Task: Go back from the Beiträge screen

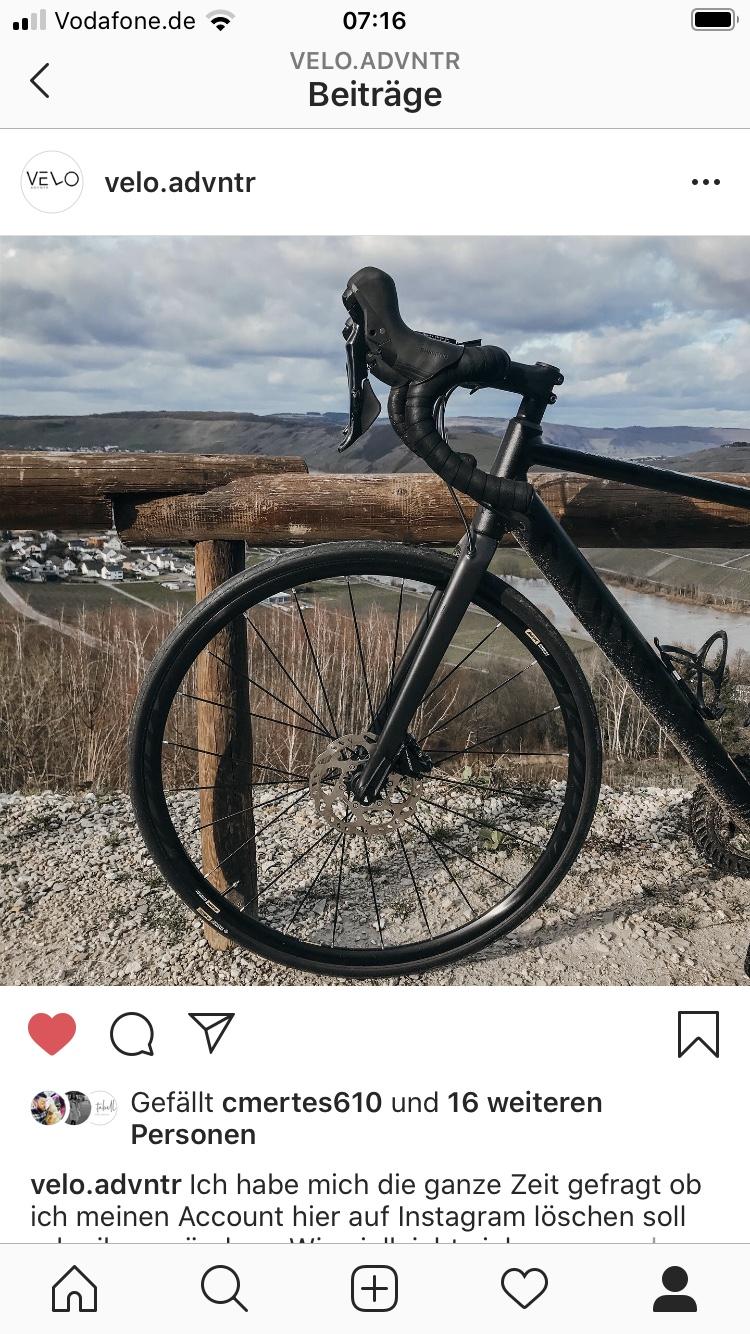Action: click(x=40, y=80)
